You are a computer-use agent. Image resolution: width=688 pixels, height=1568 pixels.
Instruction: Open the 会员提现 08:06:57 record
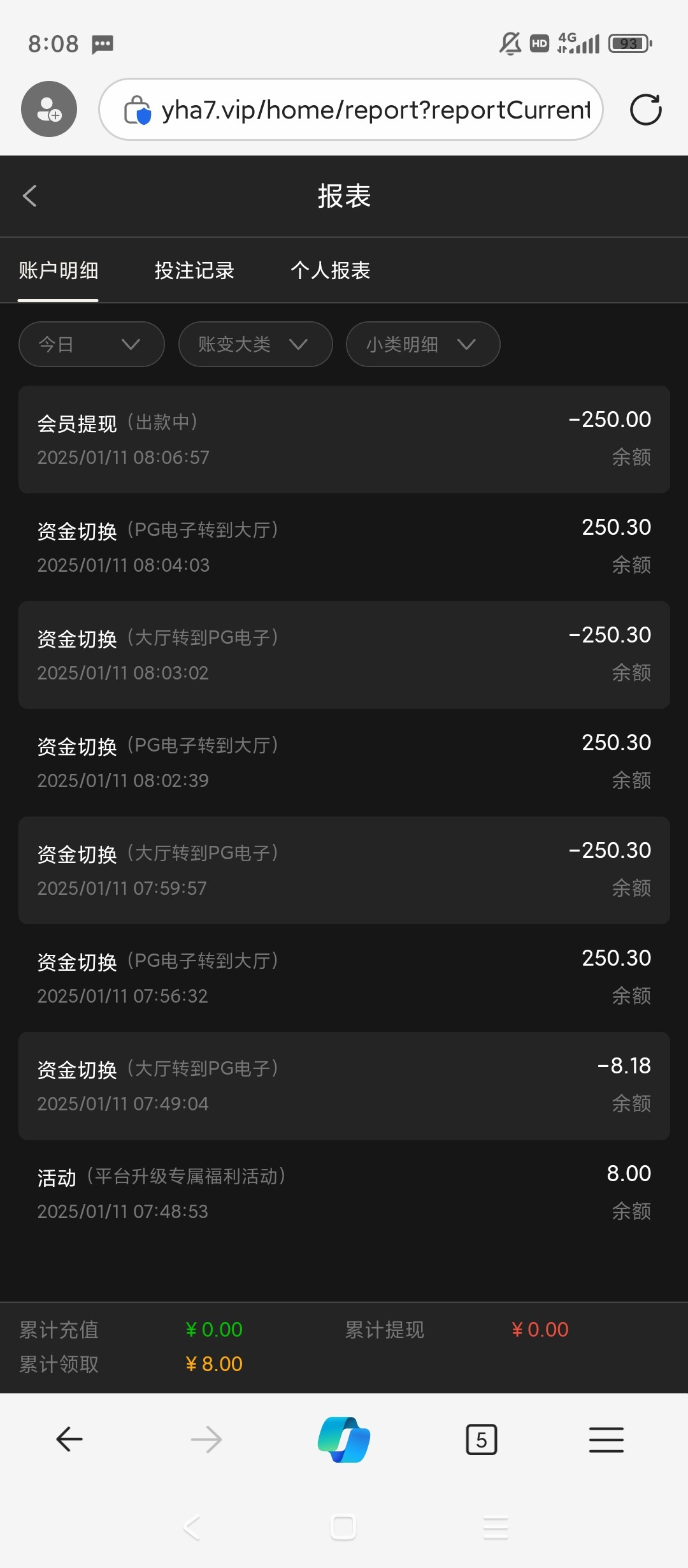(x=344, y=439)
